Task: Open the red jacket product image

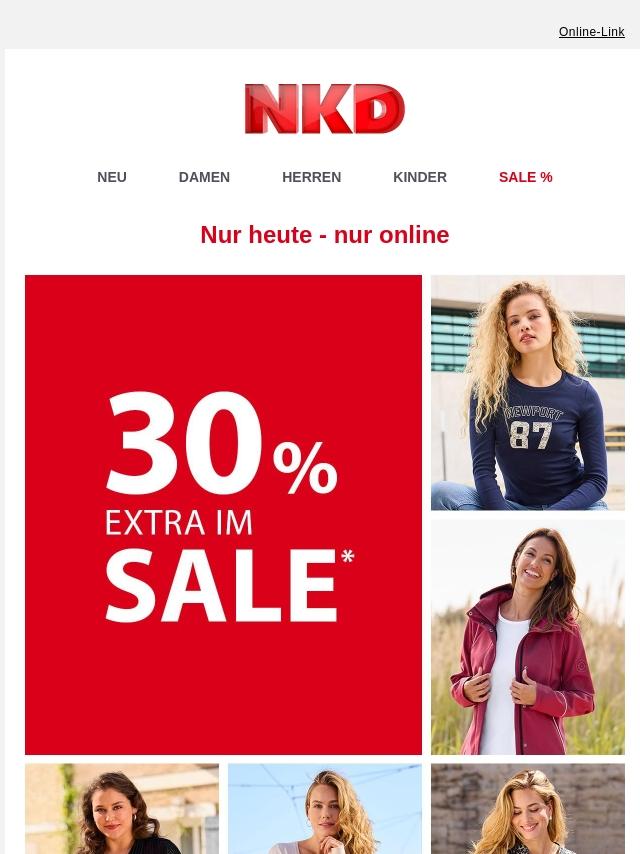Action: 528,636
